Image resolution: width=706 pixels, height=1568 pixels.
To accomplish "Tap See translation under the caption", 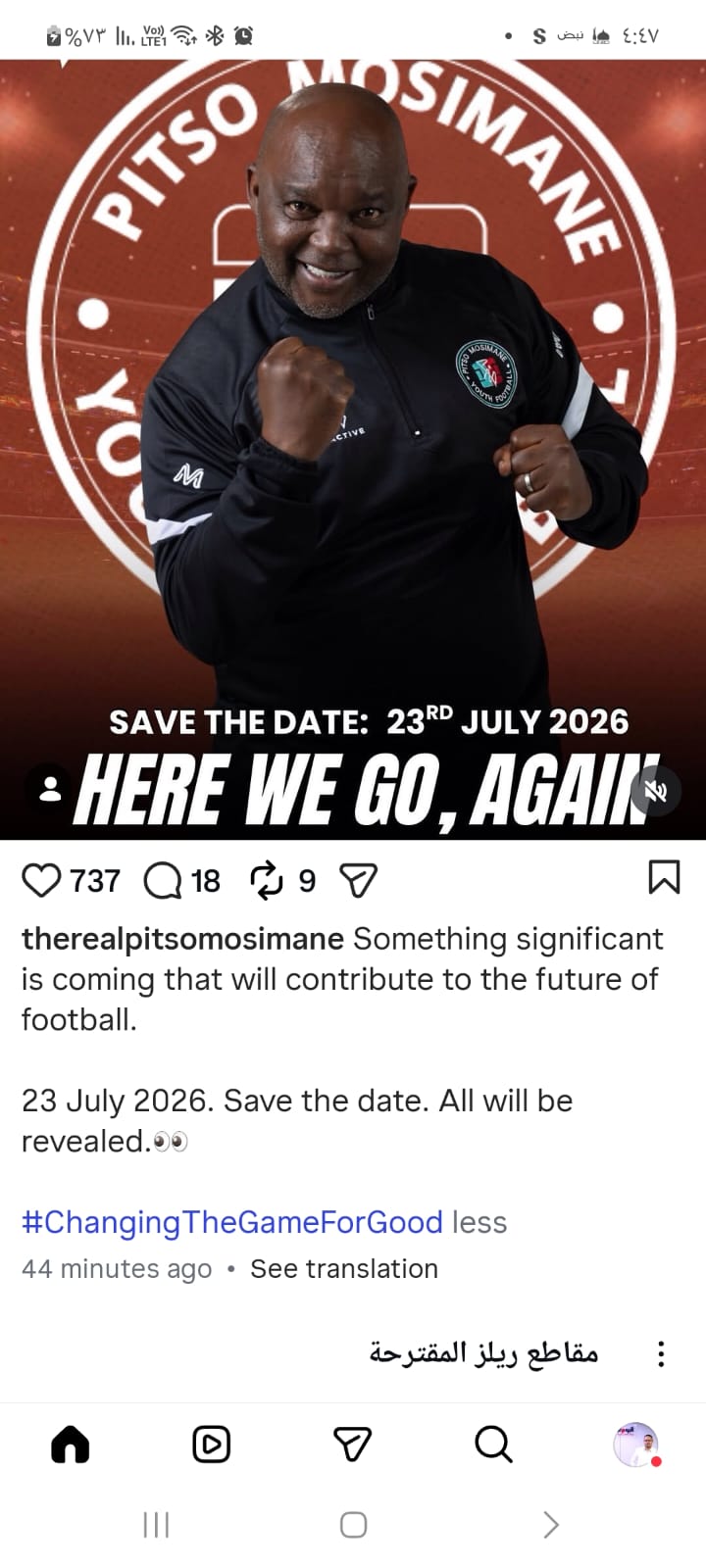I will click(x=344, y=1268).
